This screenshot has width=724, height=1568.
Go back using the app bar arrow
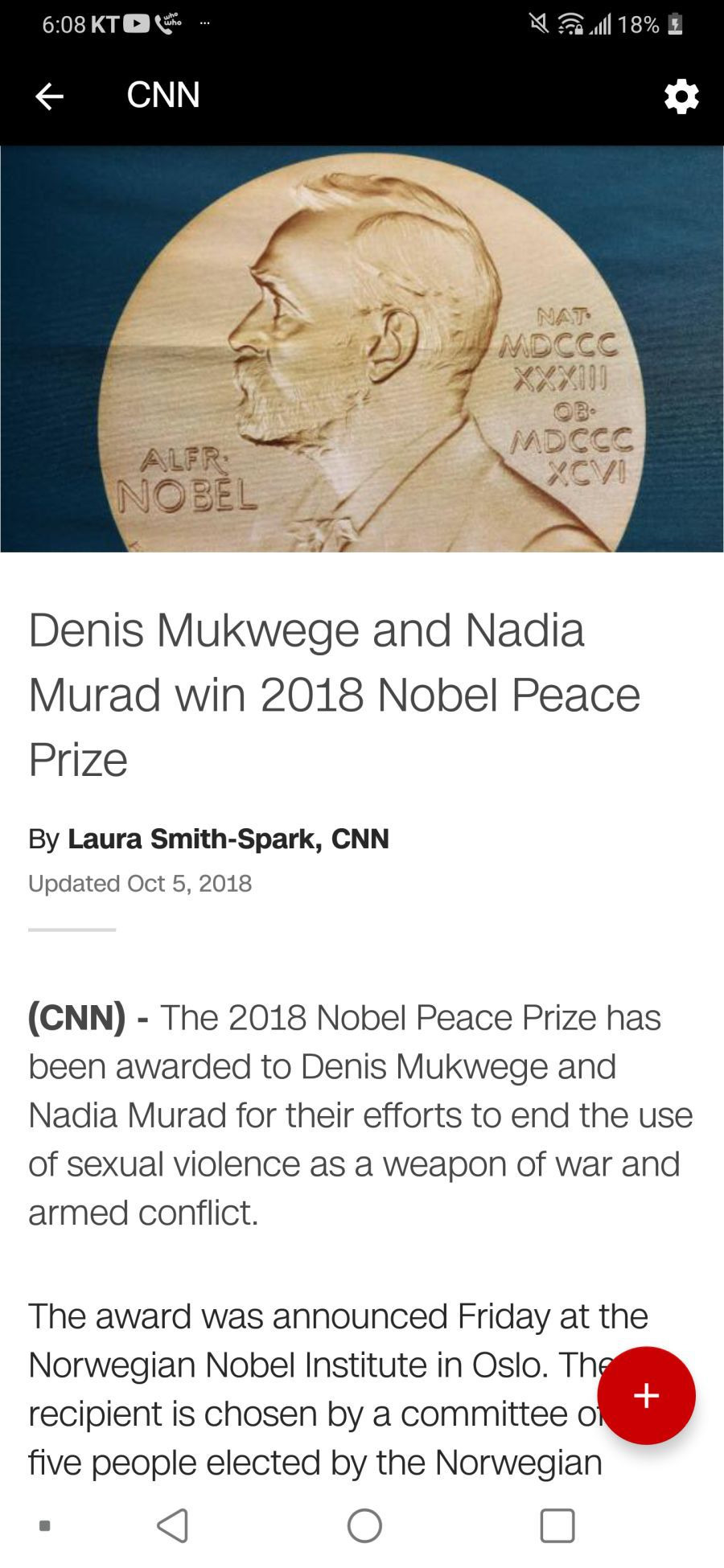tap(49, 96)
